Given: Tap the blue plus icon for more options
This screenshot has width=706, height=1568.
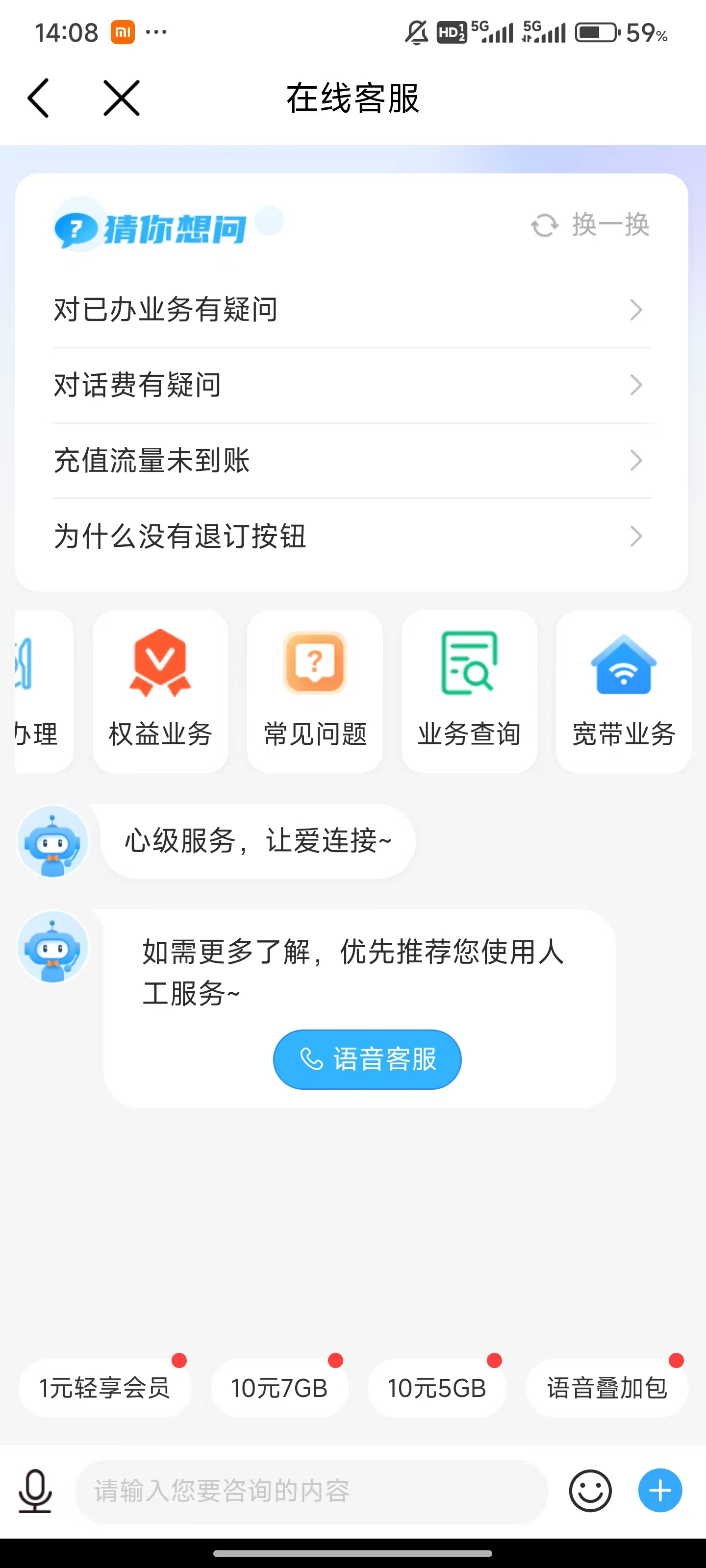Looking at the screenshot, I should point(659,1491).
